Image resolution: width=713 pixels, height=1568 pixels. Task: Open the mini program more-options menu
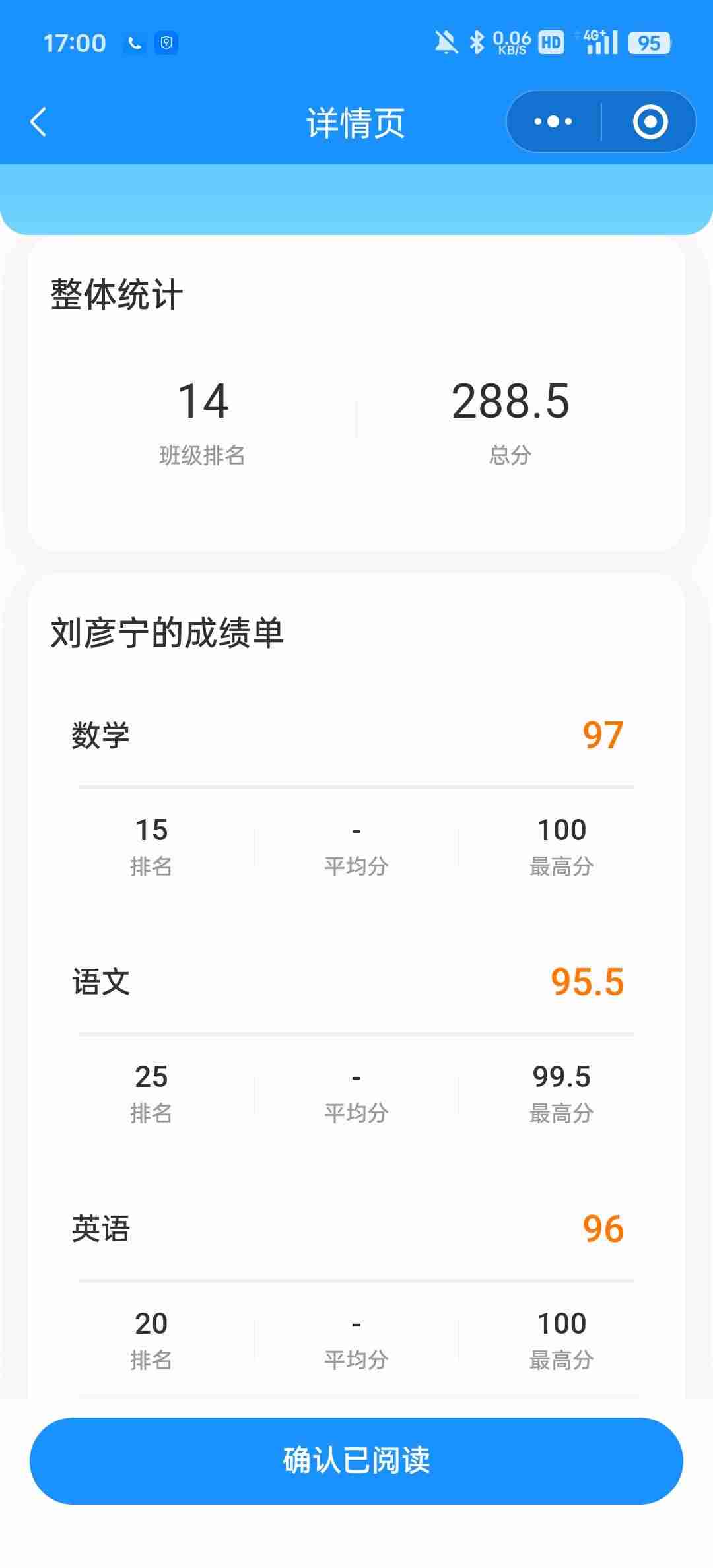point(553,122)
